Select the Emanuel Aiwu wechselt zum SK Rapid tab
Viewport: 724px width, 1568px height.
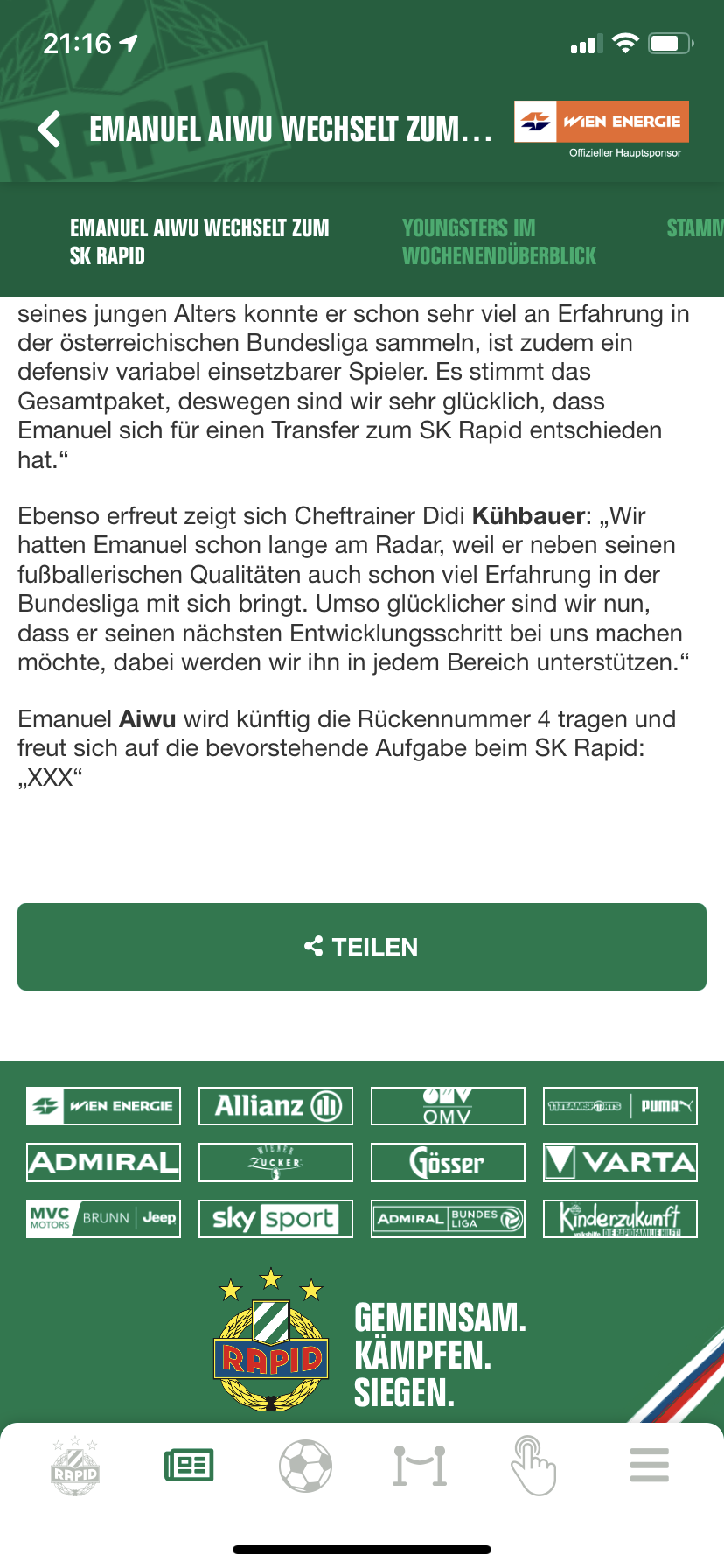point(199,241)
